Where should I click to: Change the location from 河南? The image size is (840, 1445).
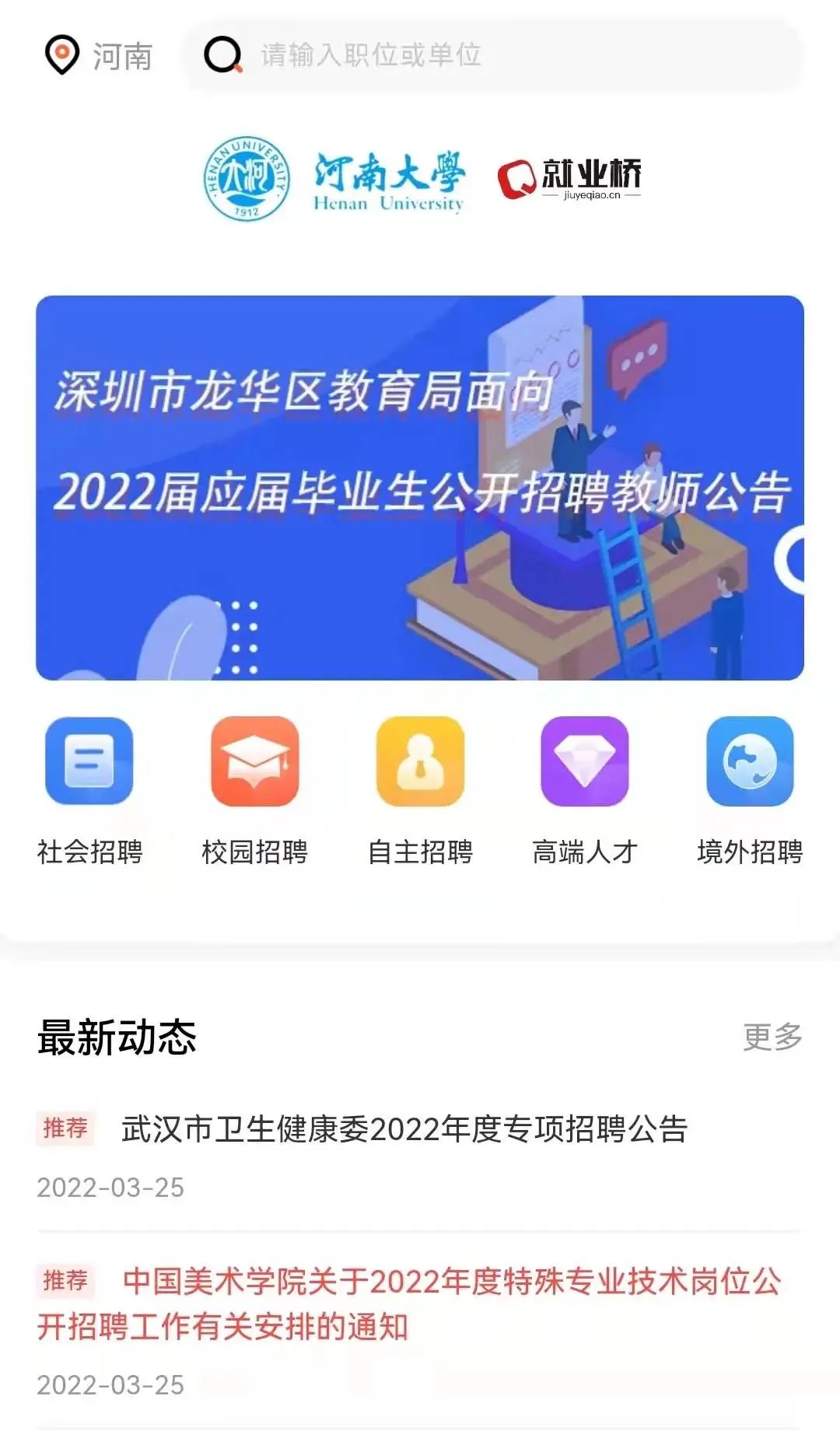point(97,56)
